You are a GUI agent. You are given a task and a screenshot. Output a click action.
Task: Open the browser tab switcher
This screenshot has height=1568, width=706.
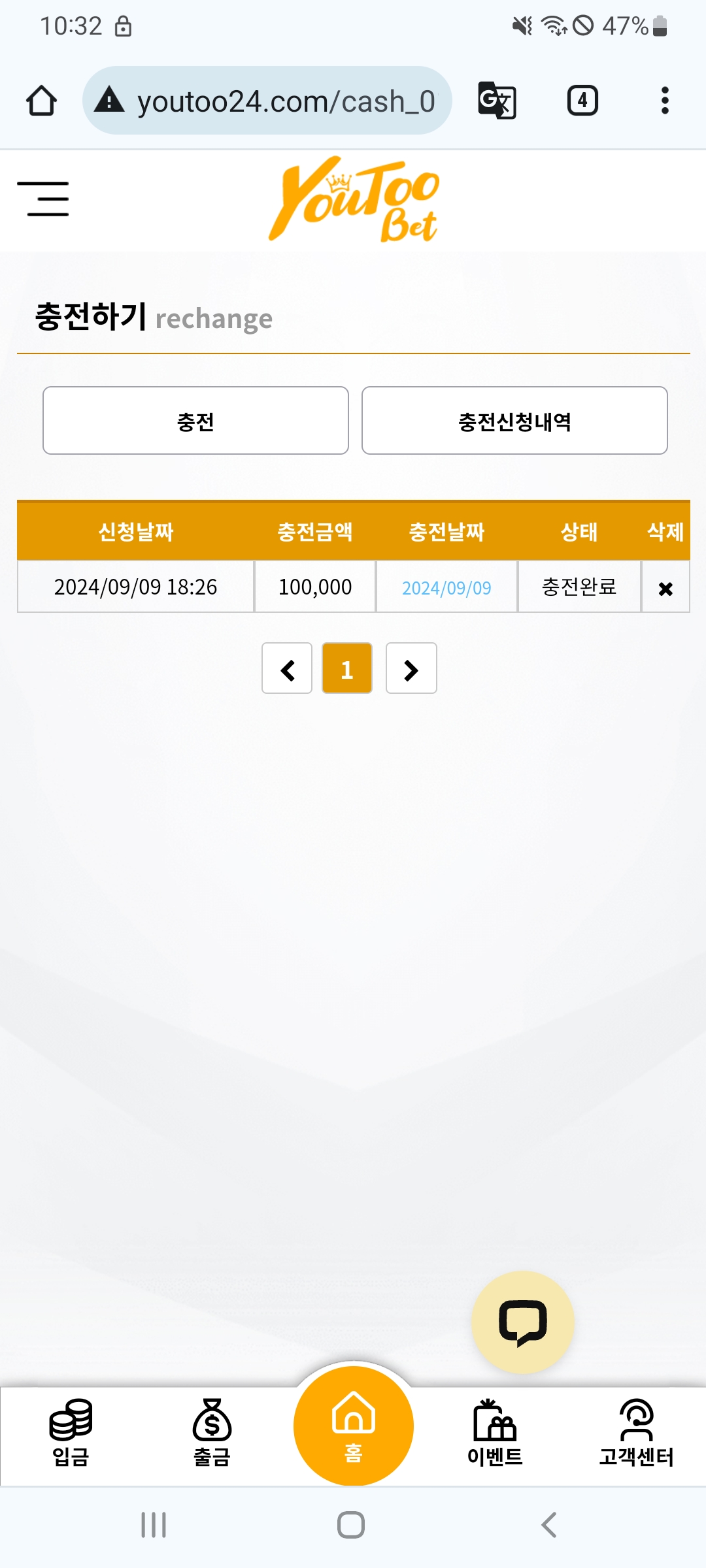(582, 101)
